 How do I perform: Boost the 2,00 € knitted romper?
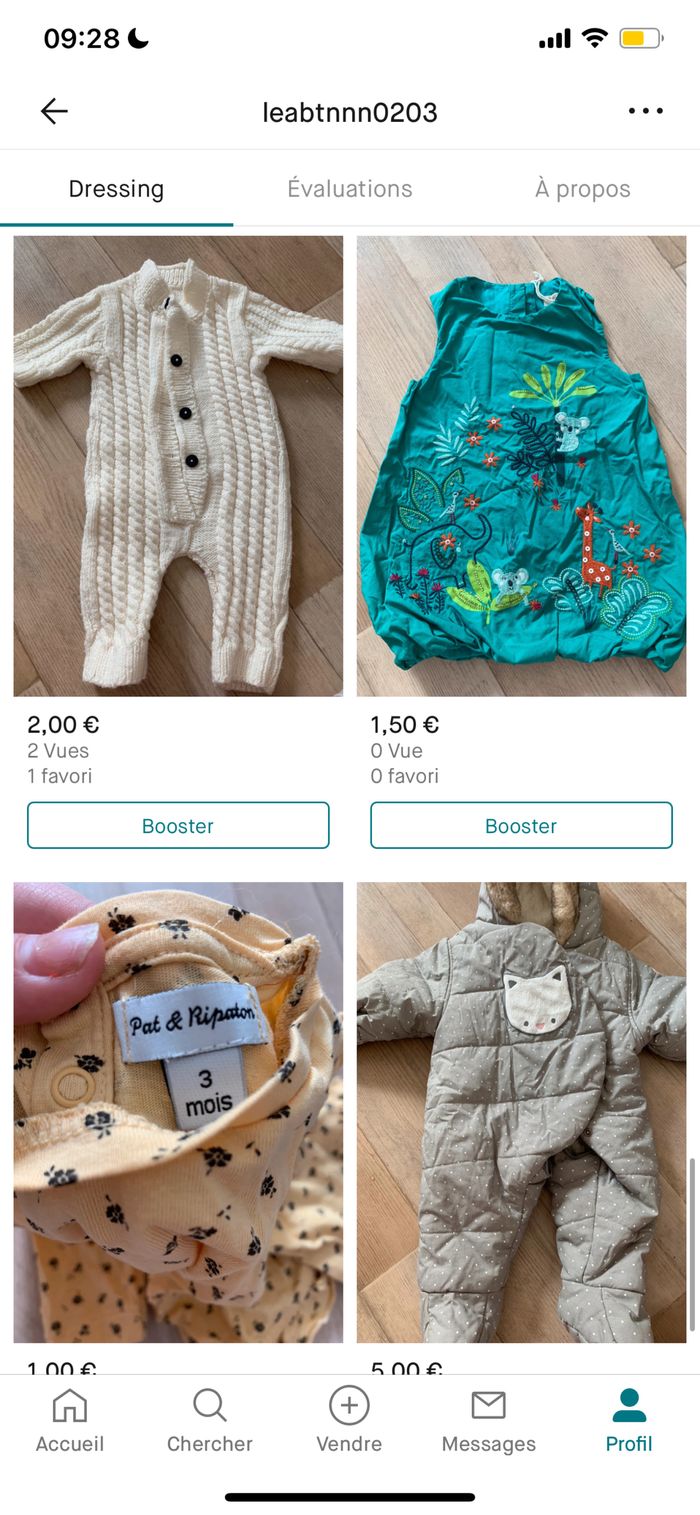[178, 826]
